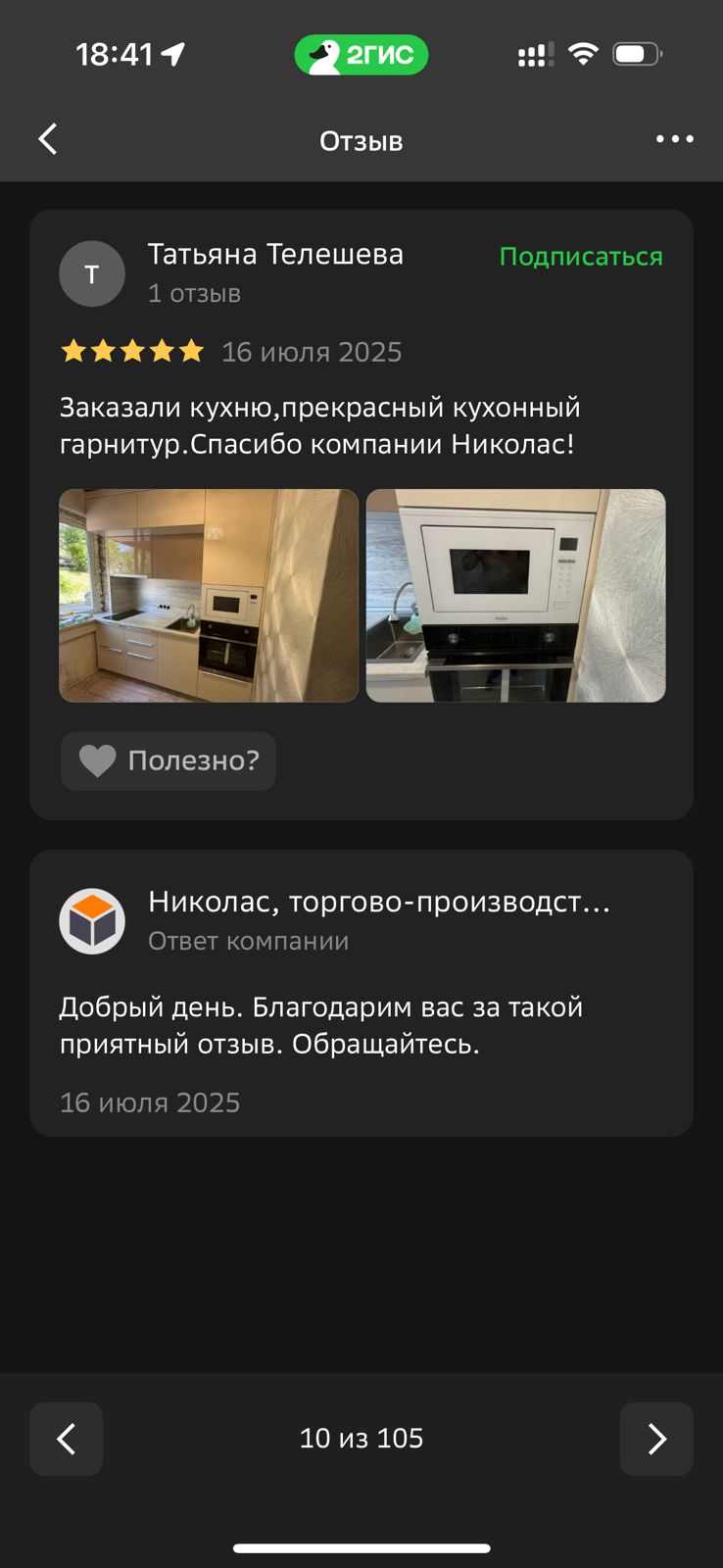Open the kitchen photo with window view

click(x=209, y=595)
